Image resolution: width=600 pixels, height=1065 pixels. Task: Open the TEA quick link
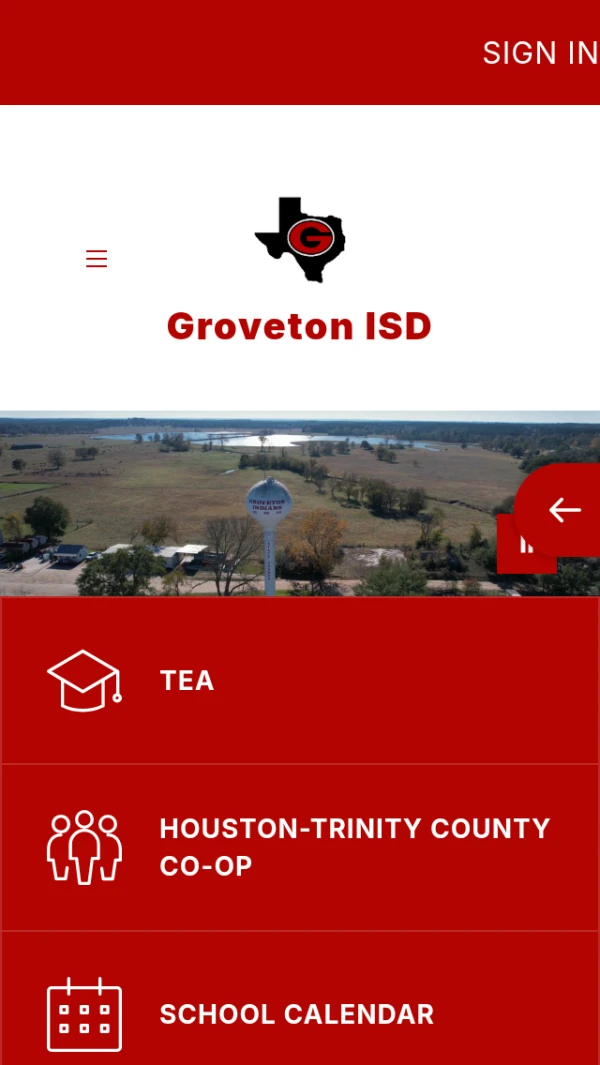tap(300, 681)
